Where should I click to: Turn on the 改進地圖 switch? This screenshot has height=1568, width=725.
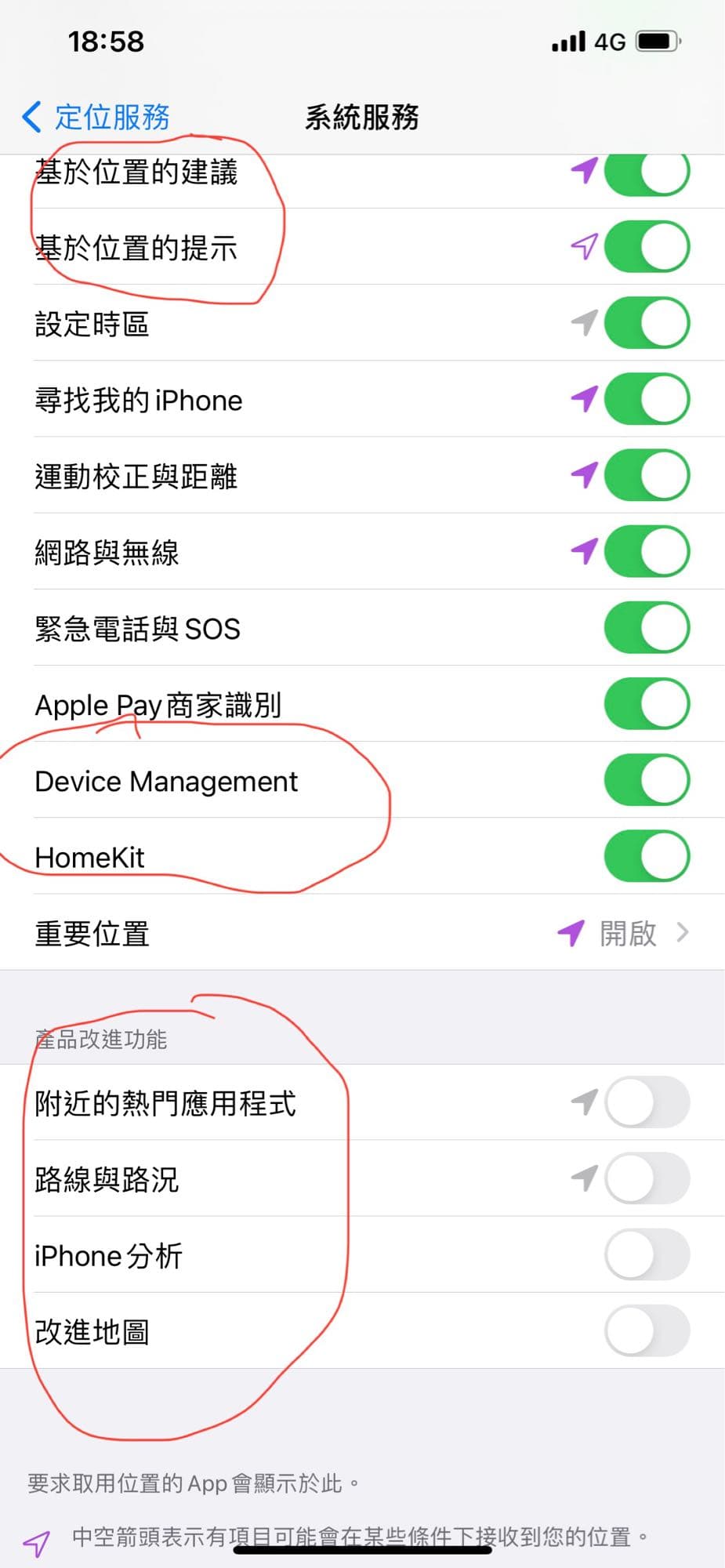pos(644,1330)
